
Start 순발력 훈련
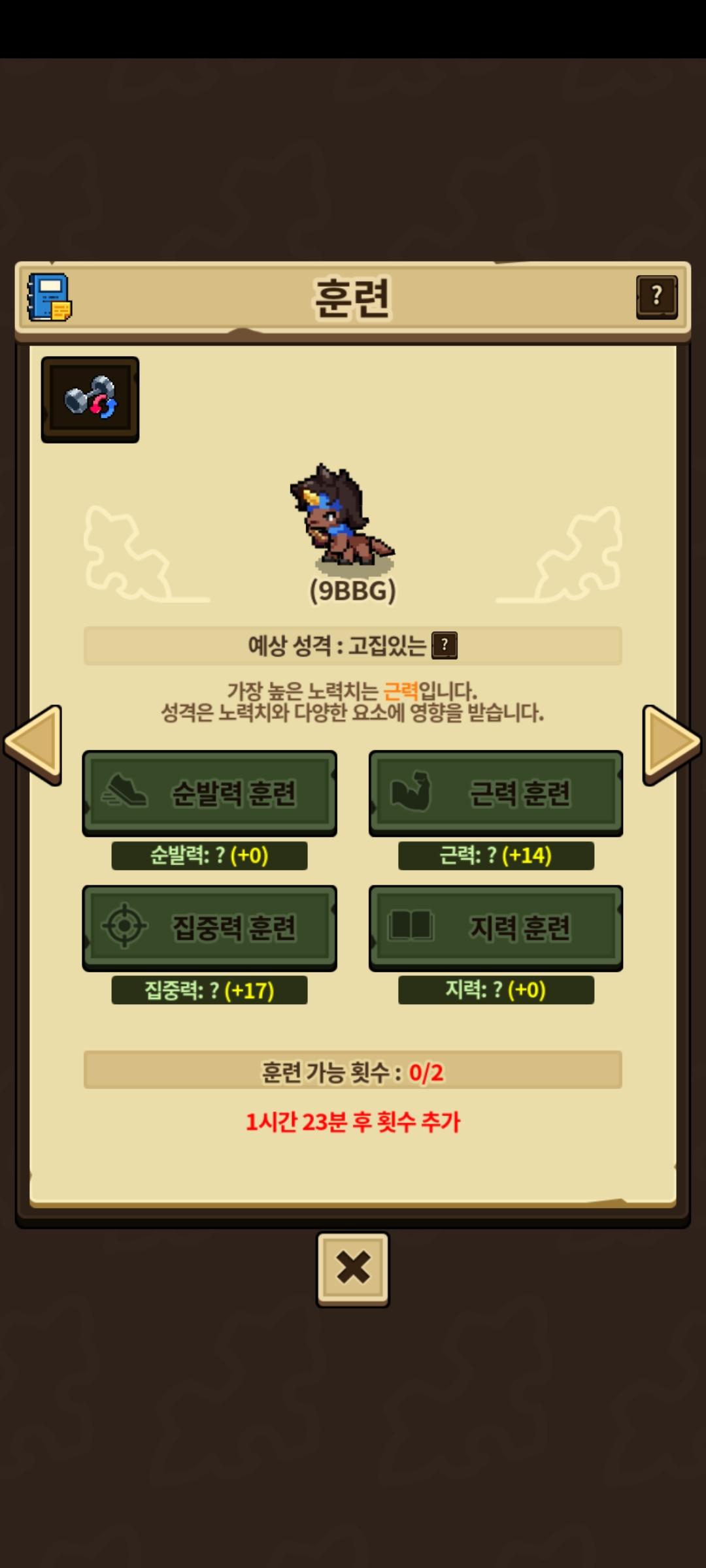click(x=209, y=792)
